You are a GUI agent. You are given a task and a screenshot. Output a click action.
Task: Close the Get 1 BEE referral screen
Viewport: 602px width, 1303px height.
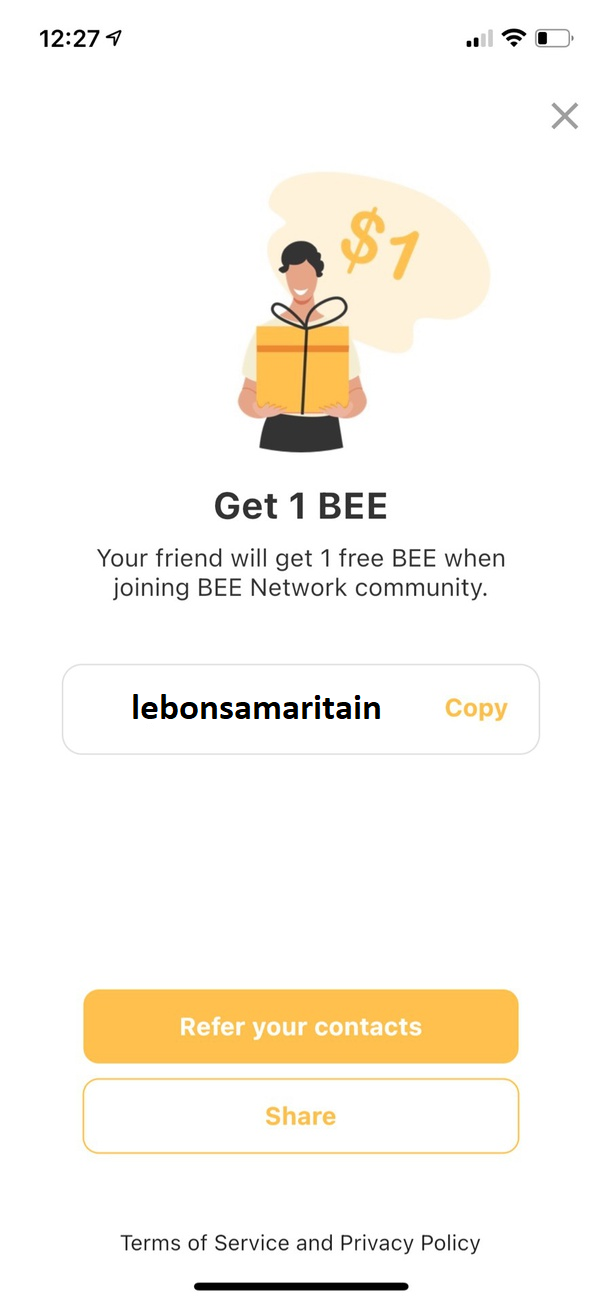click(x=564, y=117)
